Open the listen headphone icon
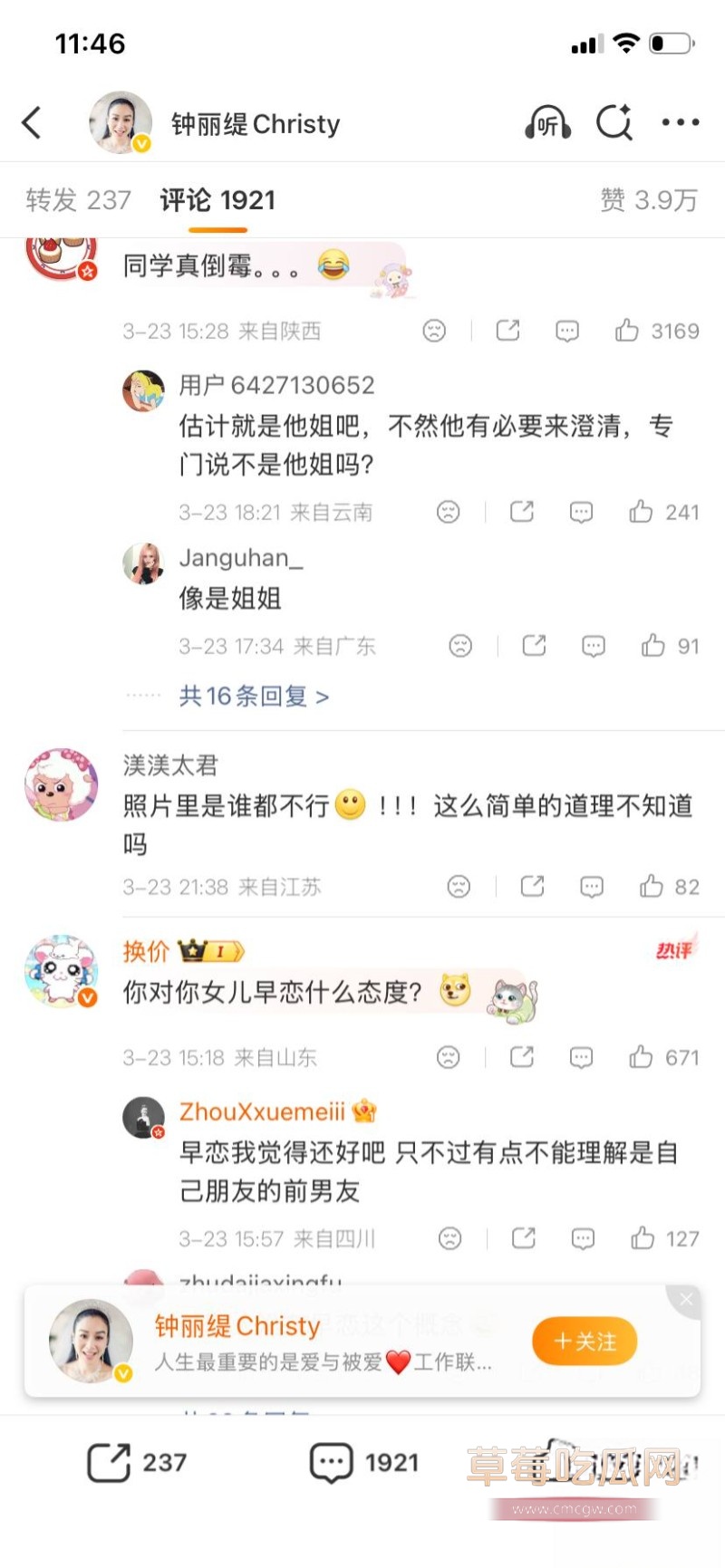This screenshot has width=725, height=1568. pyautogui.click(x=547, y=122)
